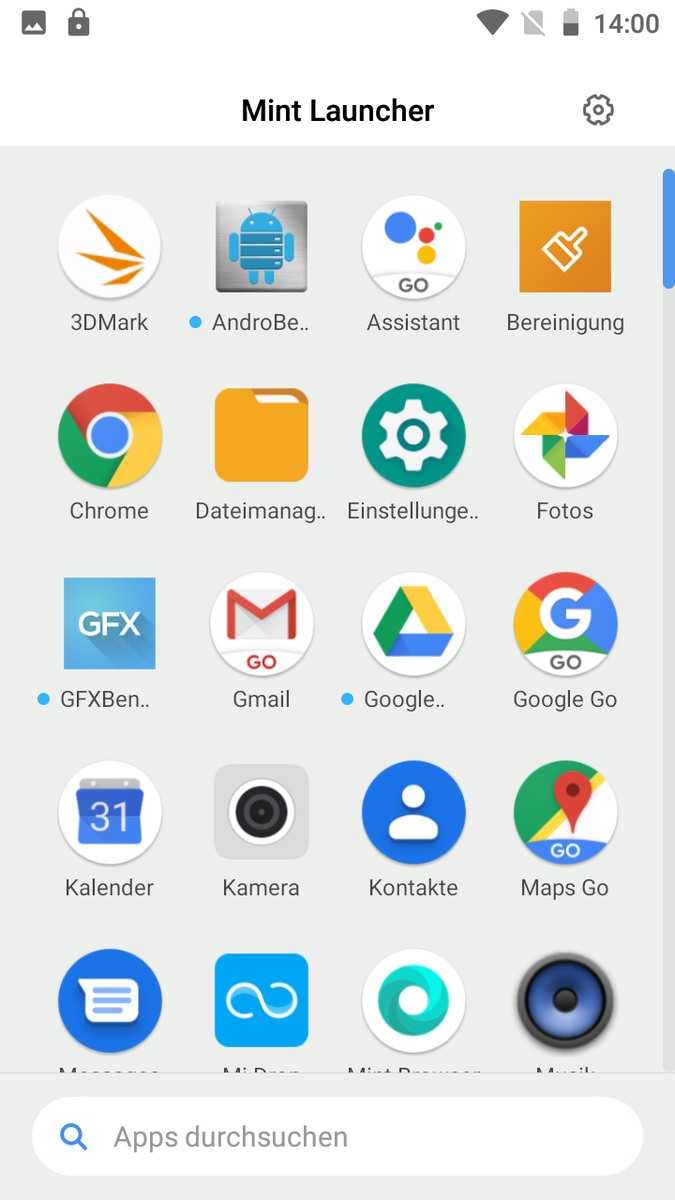Open the AndroBench app
This screenshot has height=1200, width=675.
tap(261, 247)
